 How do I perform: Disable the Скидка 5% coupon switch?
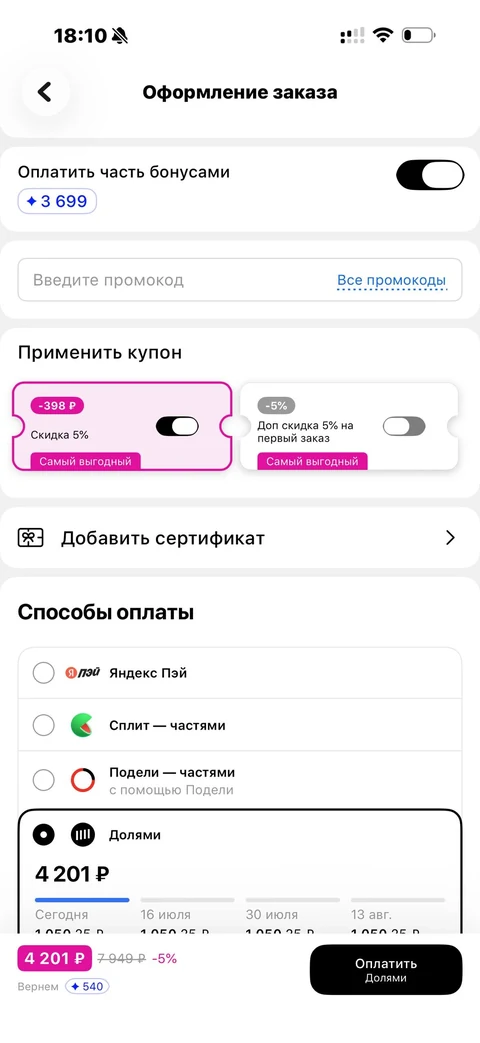point(177,426)
